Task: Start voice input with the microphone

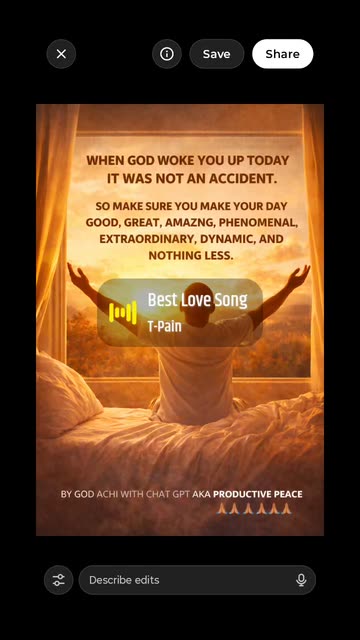Action: [x=301, y=580]
